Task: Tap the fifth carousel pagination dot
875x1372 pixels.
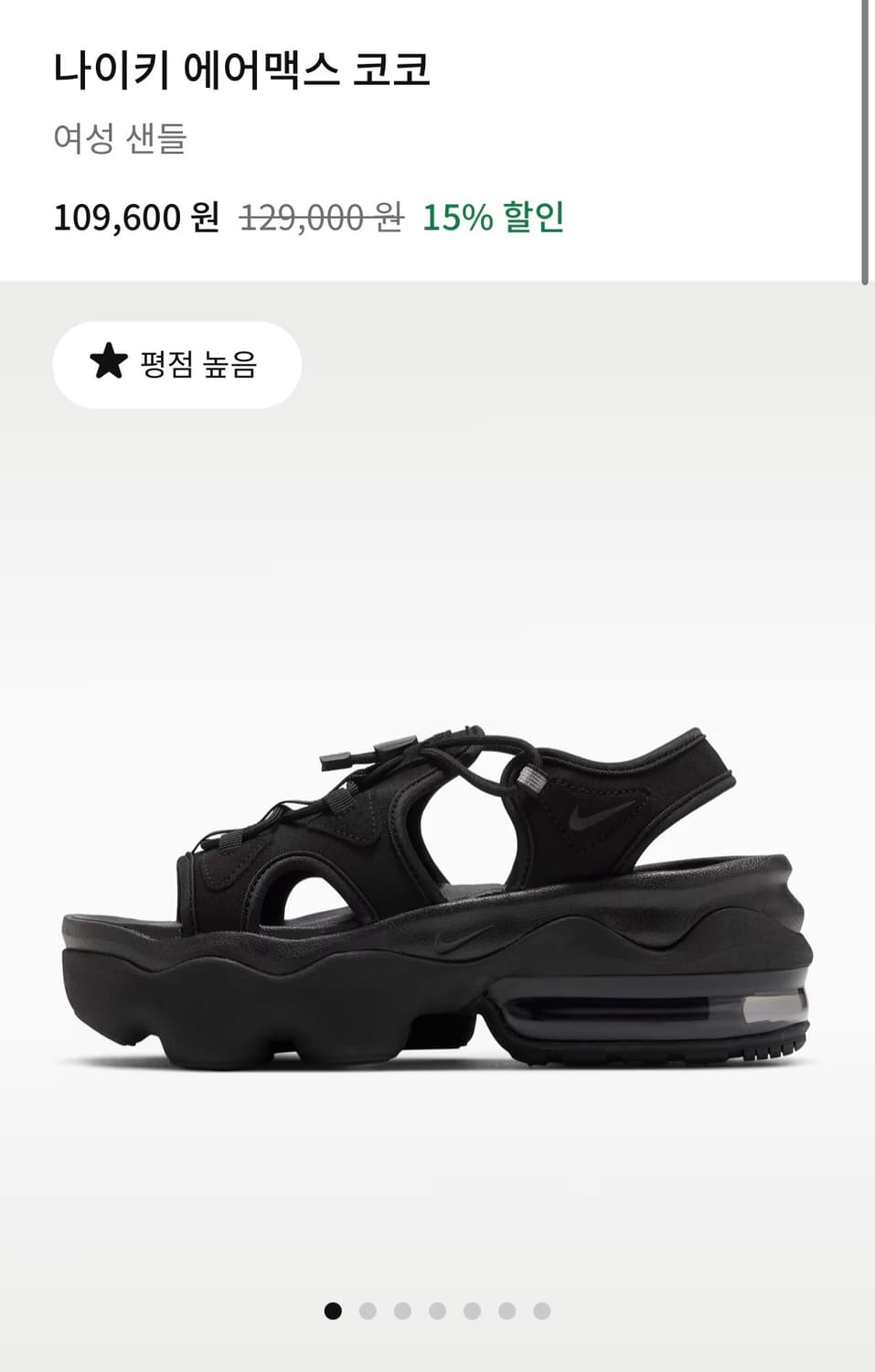Action: tap(471, 1309)
